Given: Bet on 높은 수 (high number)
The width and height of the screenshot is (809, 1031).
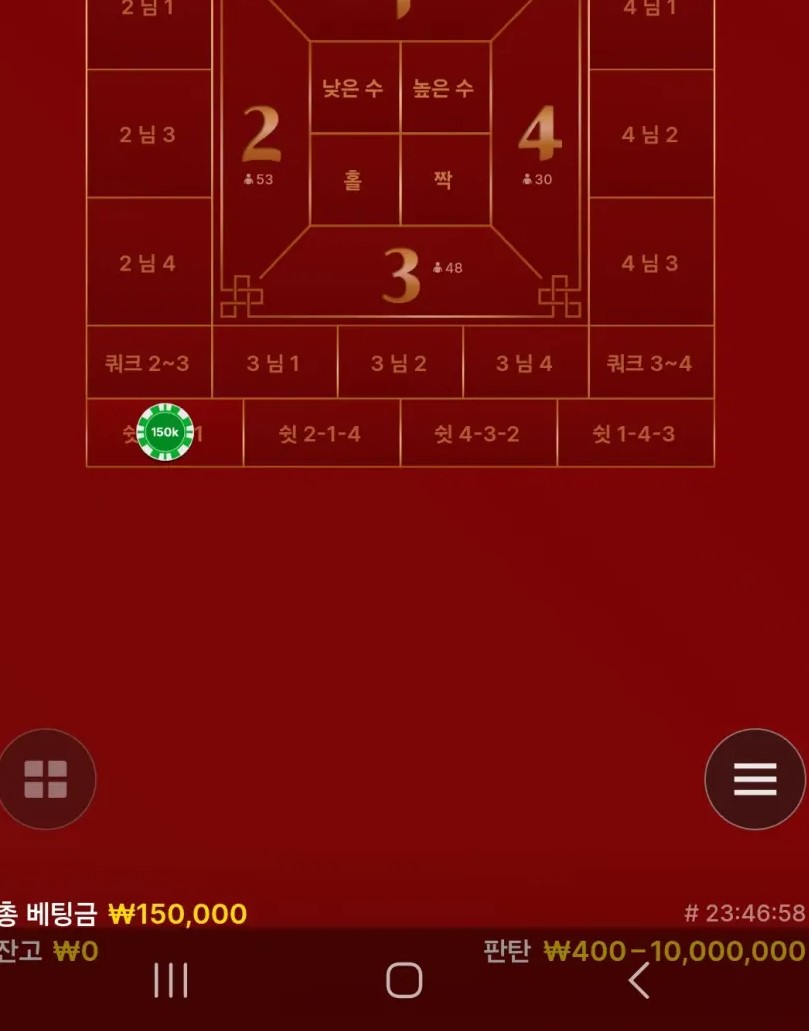Looking at the screenshot, I should coord(445,88).
